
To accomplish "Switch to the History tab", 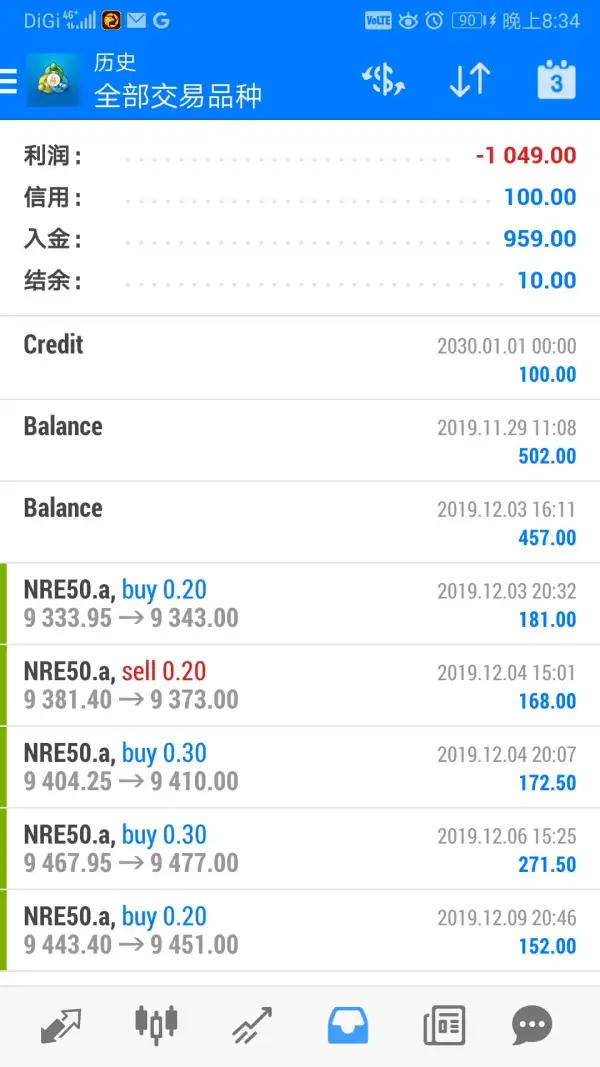I will click(347, 1025).
